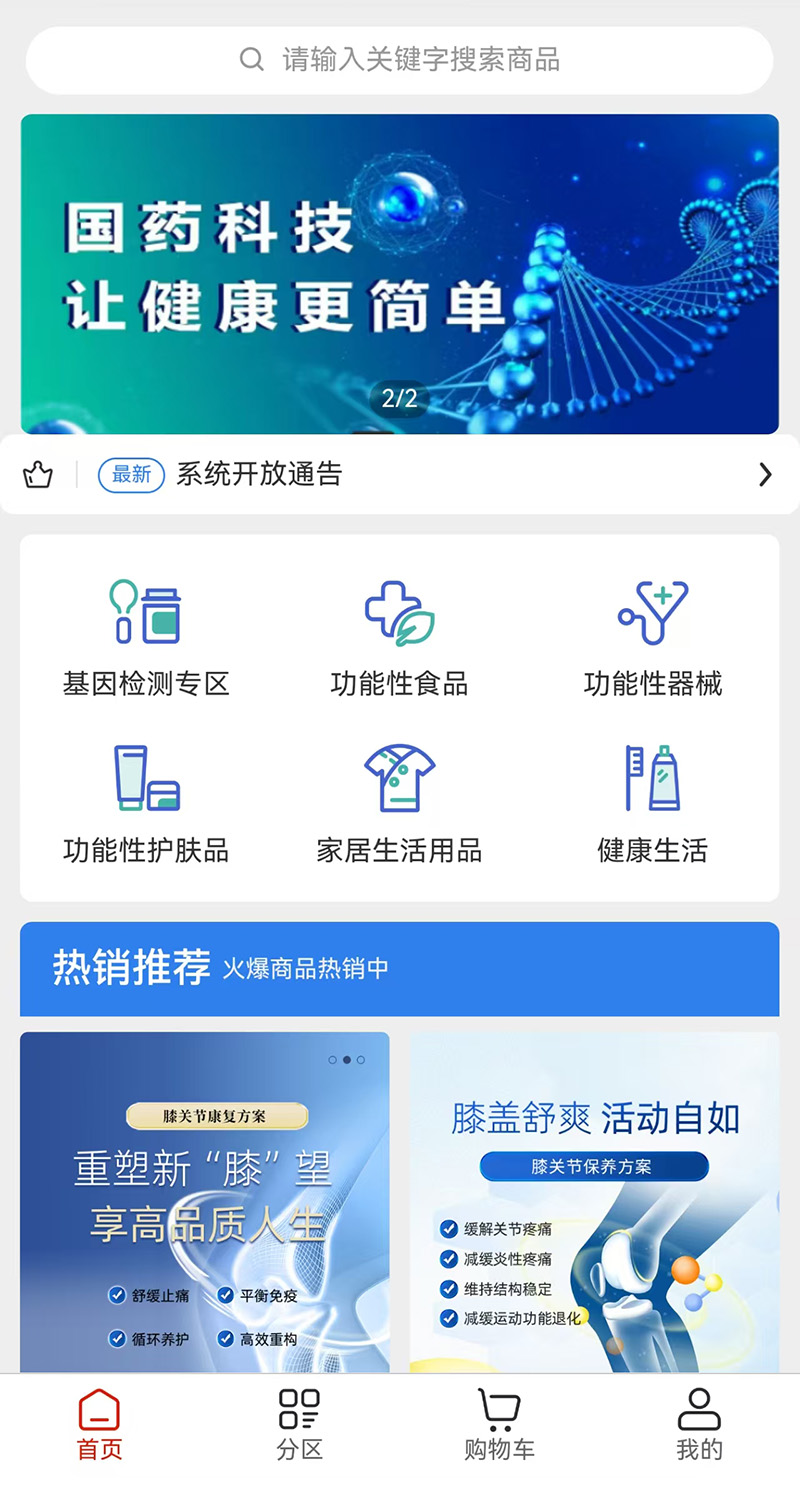Open the 国药科技 banner
The image size is (800, 1485).
tap(399, 274)
